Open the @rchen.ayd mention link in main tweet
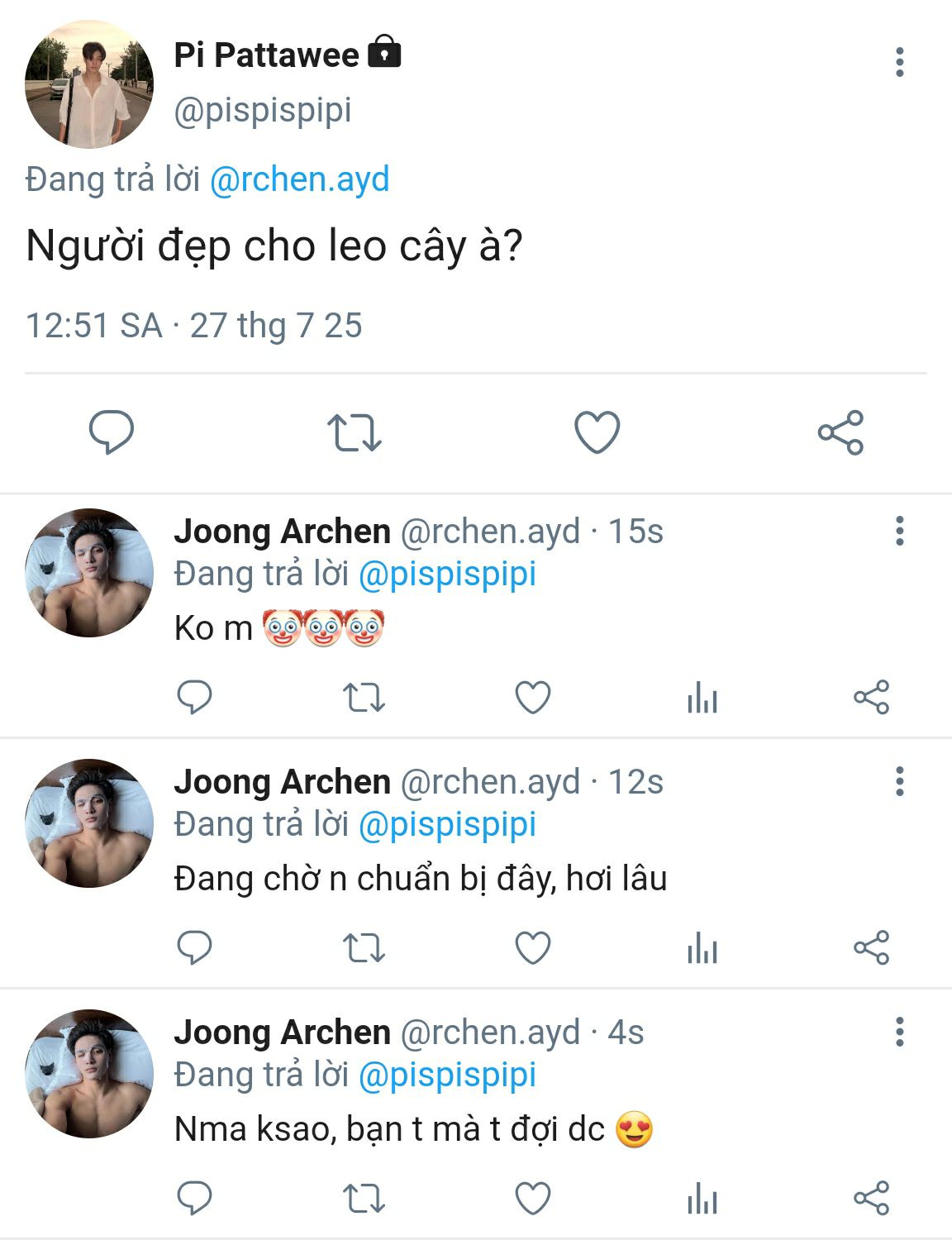This screenshot has width=952, height=1240. coord(299,179)
